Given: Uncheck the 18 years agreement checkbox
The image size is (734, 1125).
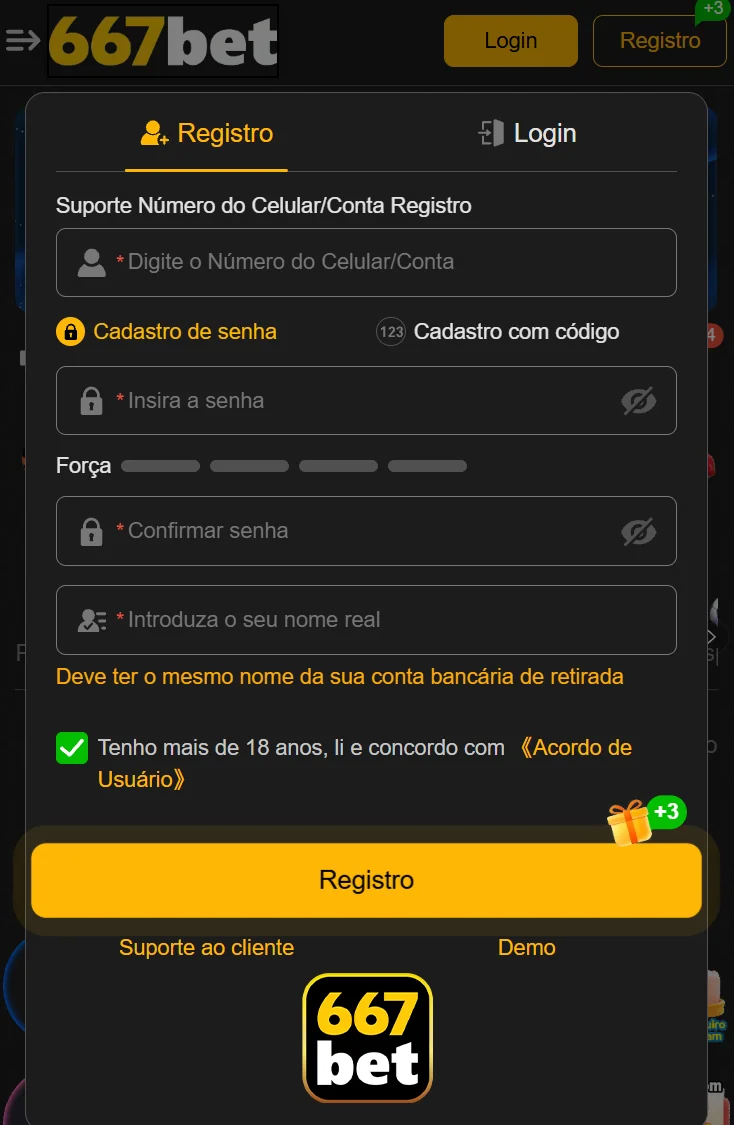Looking at the screenshot, I should pos(71,747).
